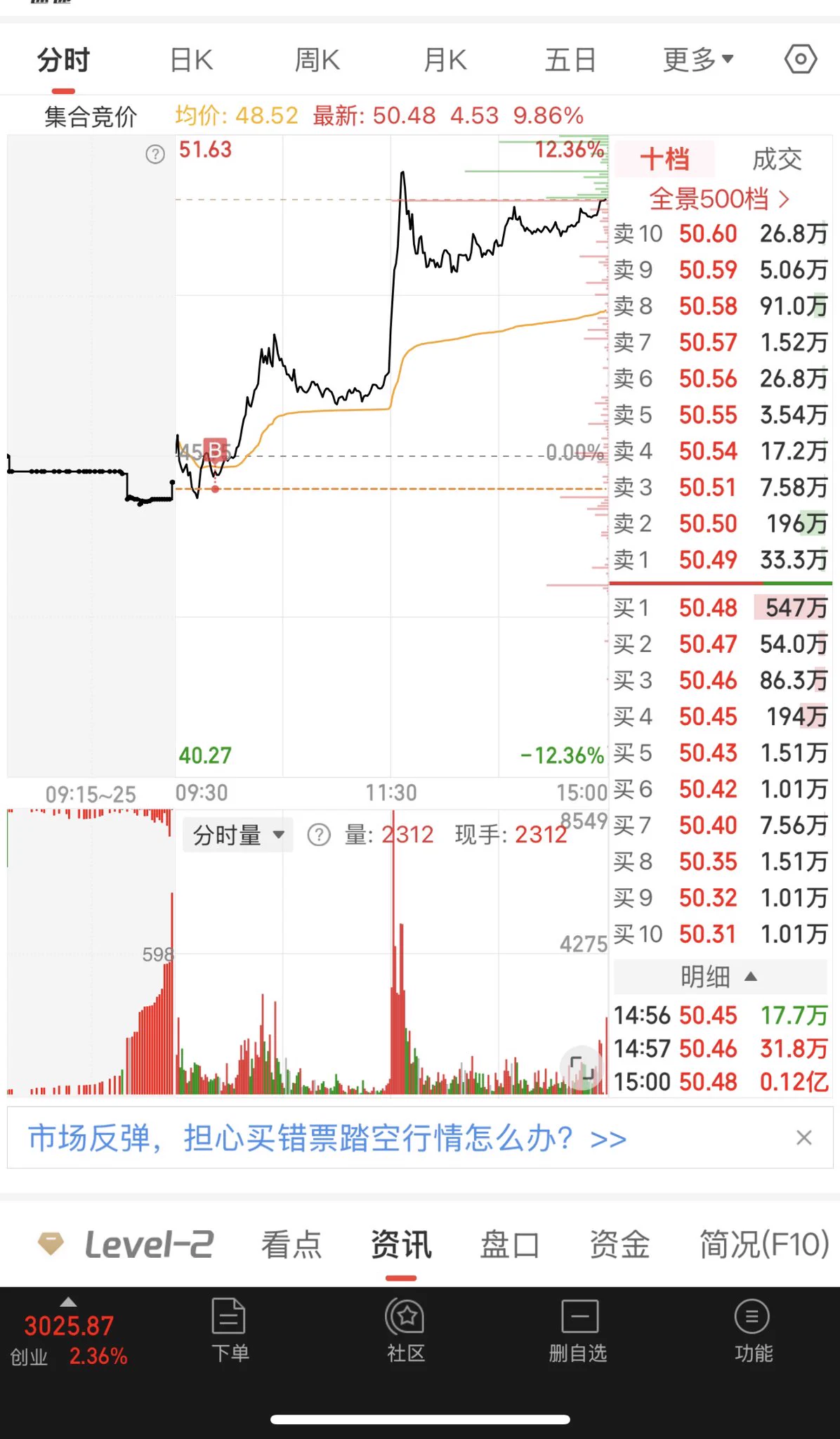Switch to the 周K chart tab

tap(317, 60)
